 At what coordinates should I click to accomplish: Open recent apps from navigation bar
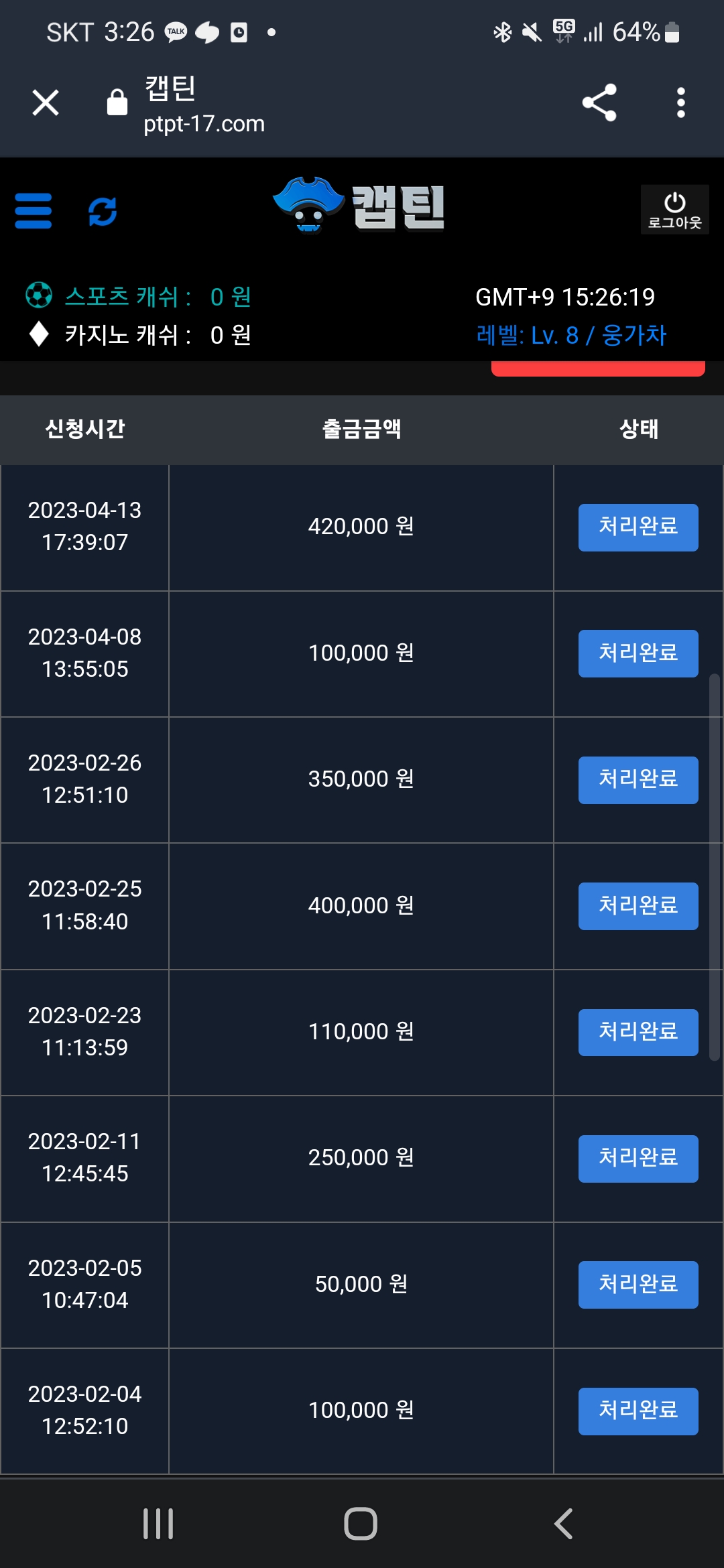[x=158, y=1524]
